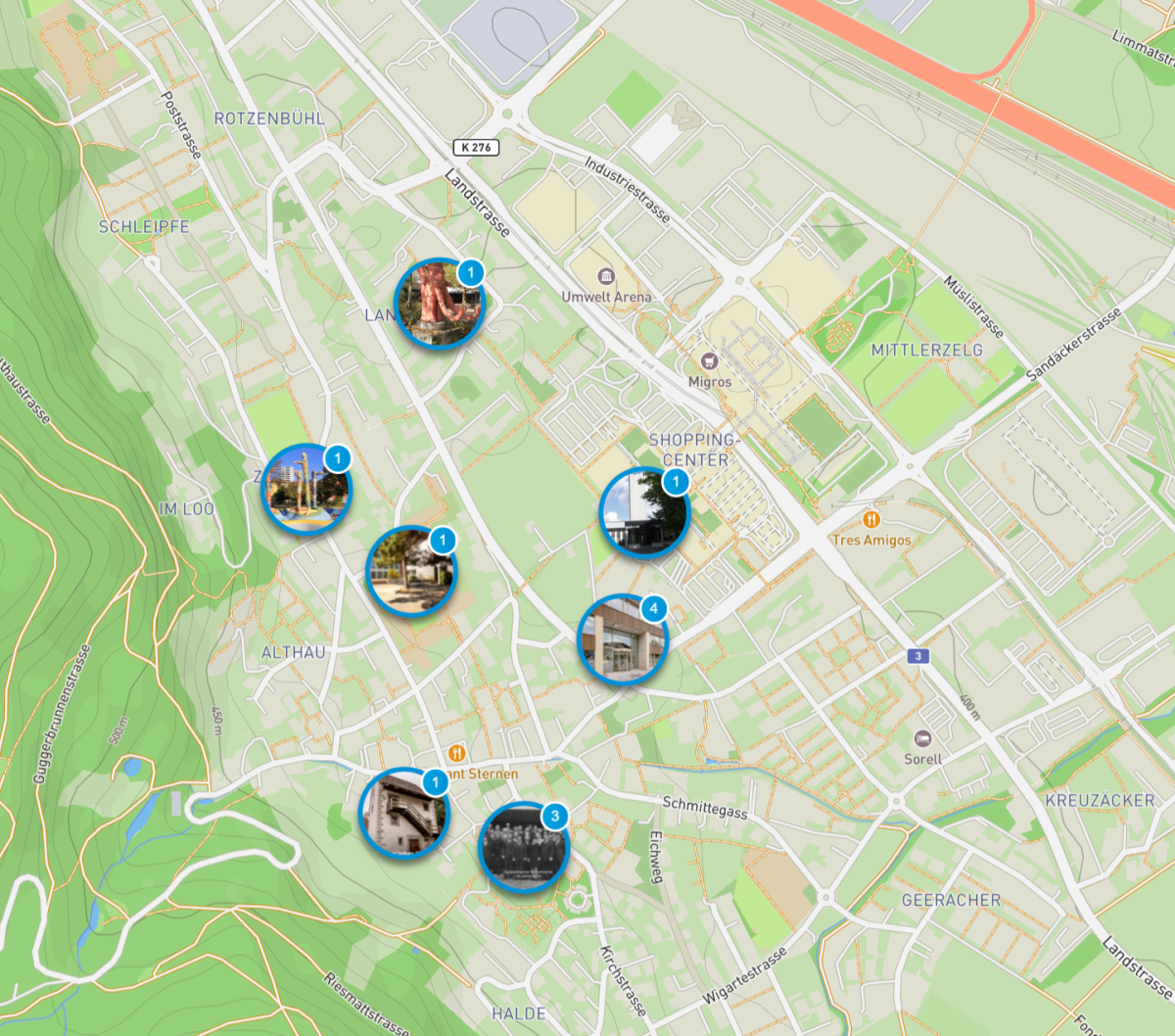Screen dimensions: 1175x1036
Task: Select the Migros shopping marker
Action: tap(709, 362)
